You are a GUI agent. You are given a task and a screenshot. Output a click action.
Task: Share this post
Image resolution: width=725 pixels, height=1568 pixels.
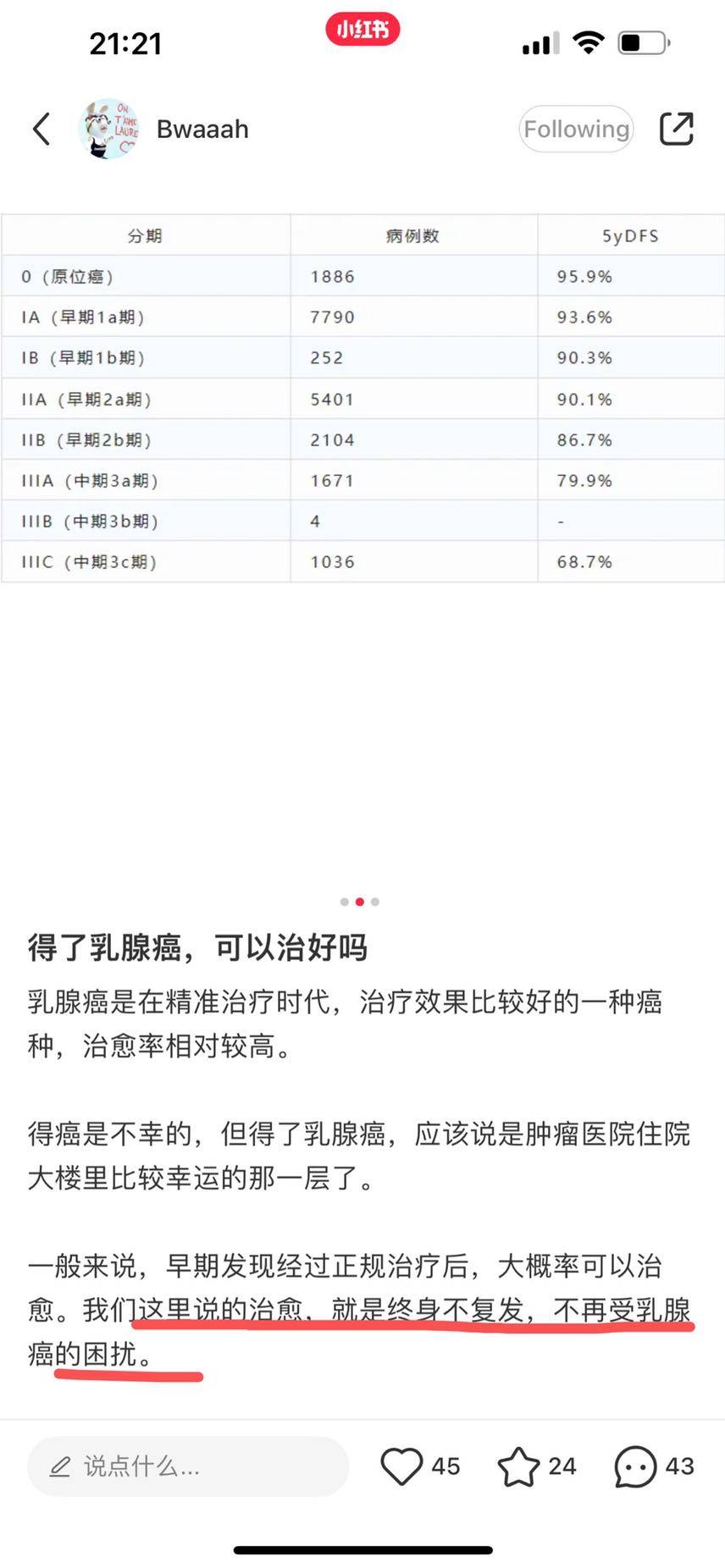coord(676,130)
